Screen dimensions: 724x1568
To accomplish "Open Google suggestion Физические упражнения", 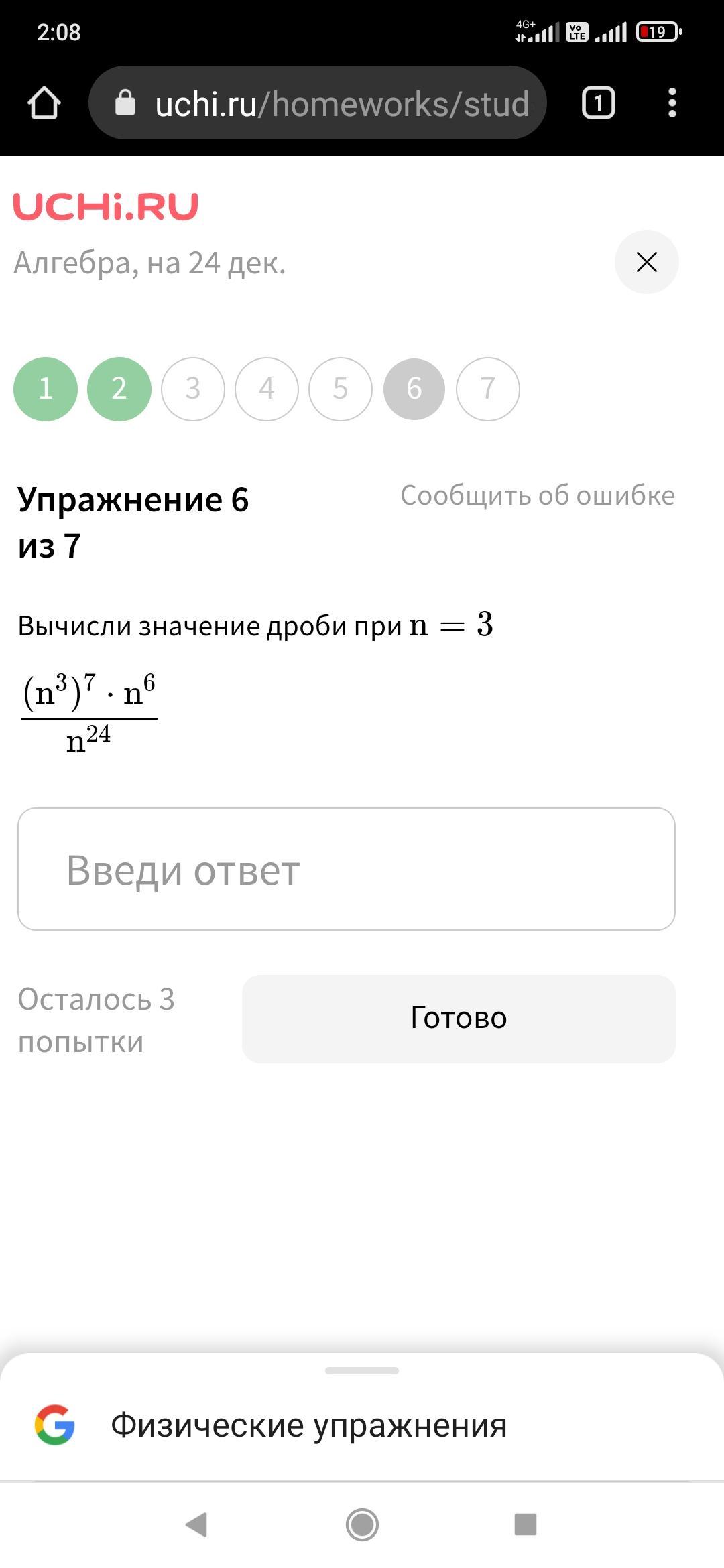I will click(x=362, y=1425).
